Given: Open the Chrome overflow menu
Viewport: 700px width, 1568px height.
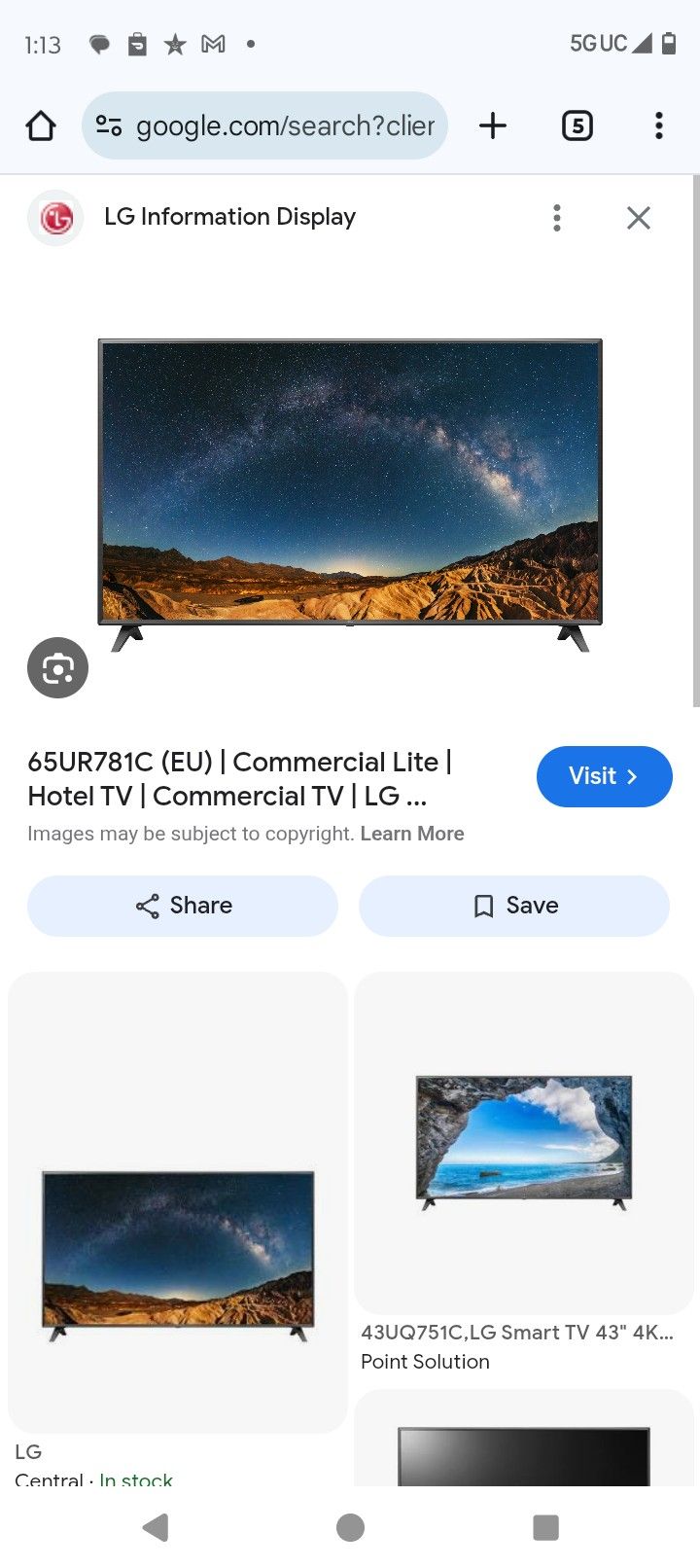Looking at the screenshot, I should (658, 125).
